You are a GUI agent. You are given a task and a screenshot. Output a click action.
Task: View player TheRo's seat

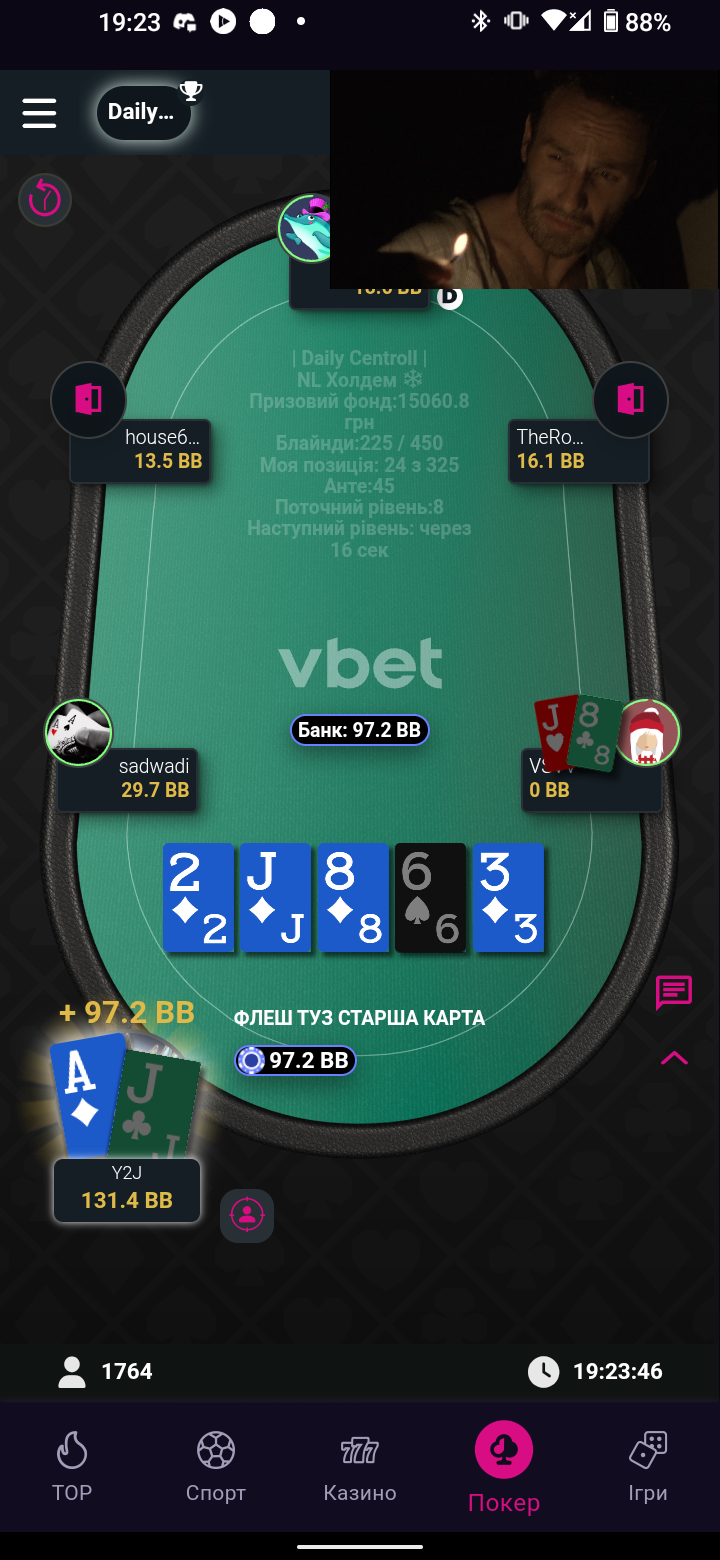pos(579,450)
